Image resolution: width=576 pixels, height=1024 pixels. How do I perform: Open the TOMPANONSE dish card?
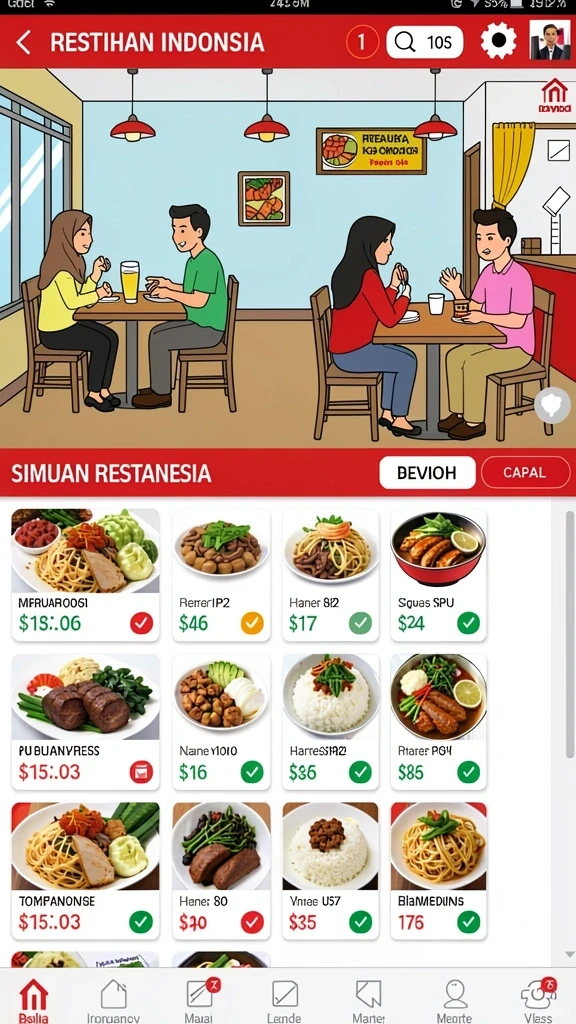[x=86, y=871]
